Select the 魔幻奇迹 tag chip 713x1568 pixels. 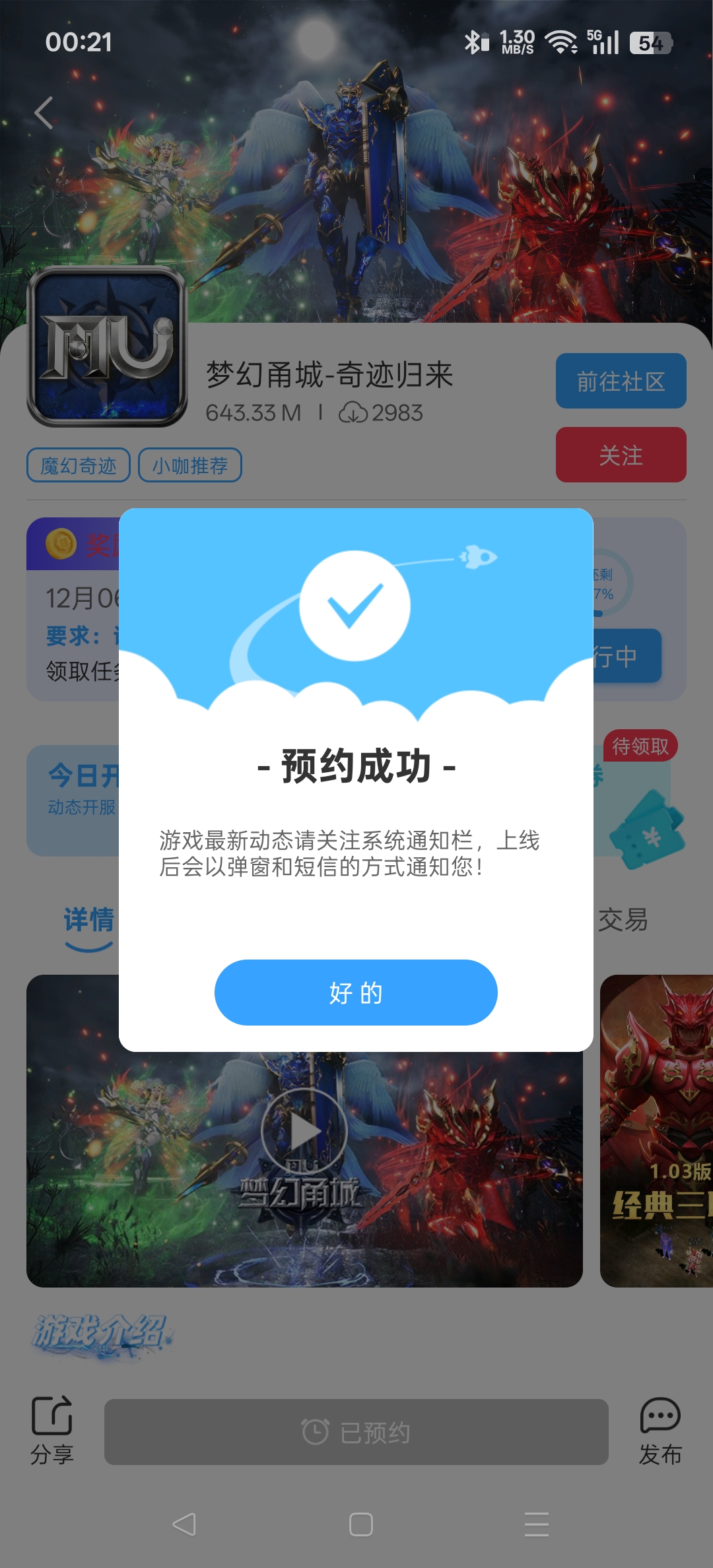coord(78,465)
